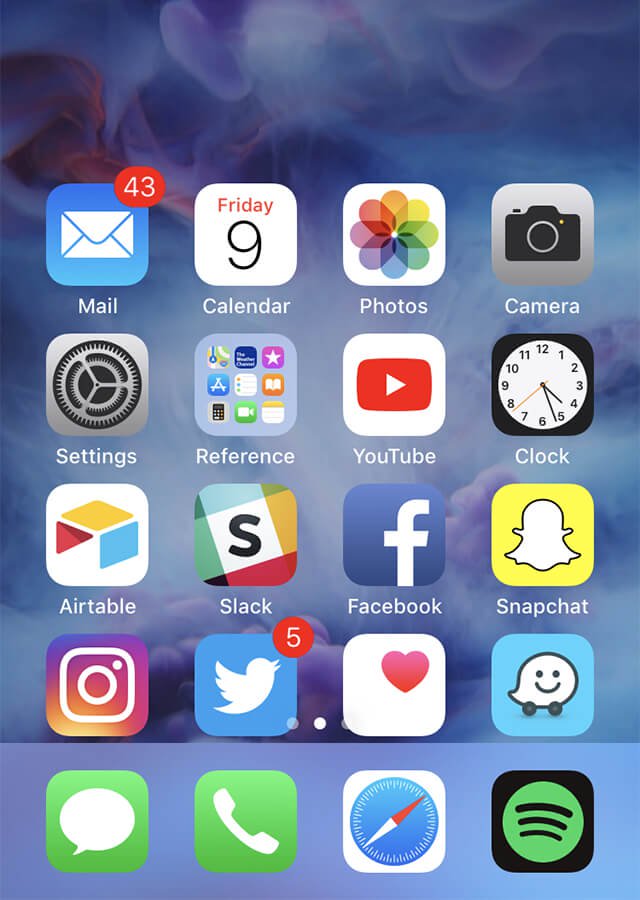Image resolution: width=640 pixels, height=900 pixels.
Task: Launch the Camera
Action: coord(542,235)
